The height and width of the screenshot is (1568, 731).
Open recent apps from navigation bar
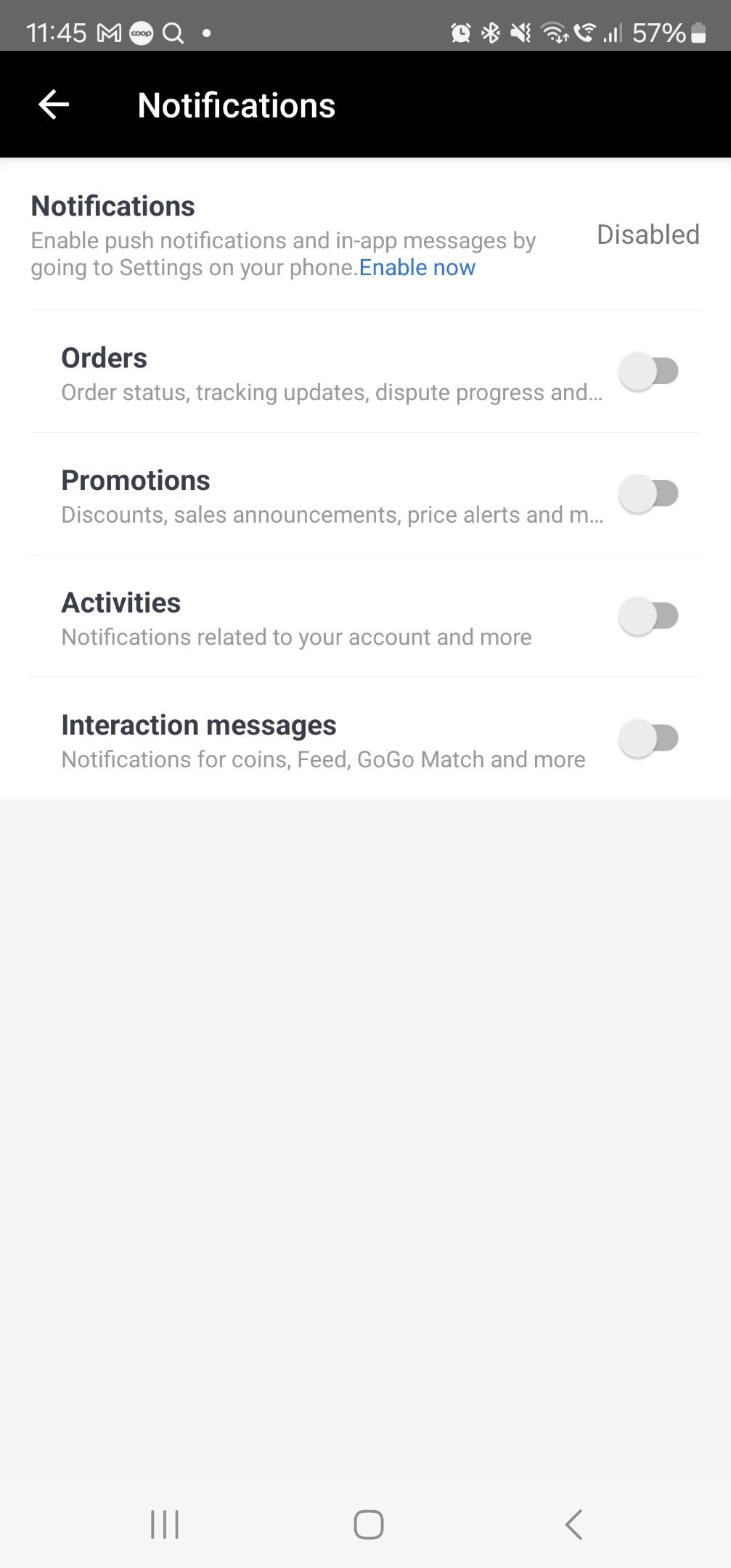[x=165, y=1524]
